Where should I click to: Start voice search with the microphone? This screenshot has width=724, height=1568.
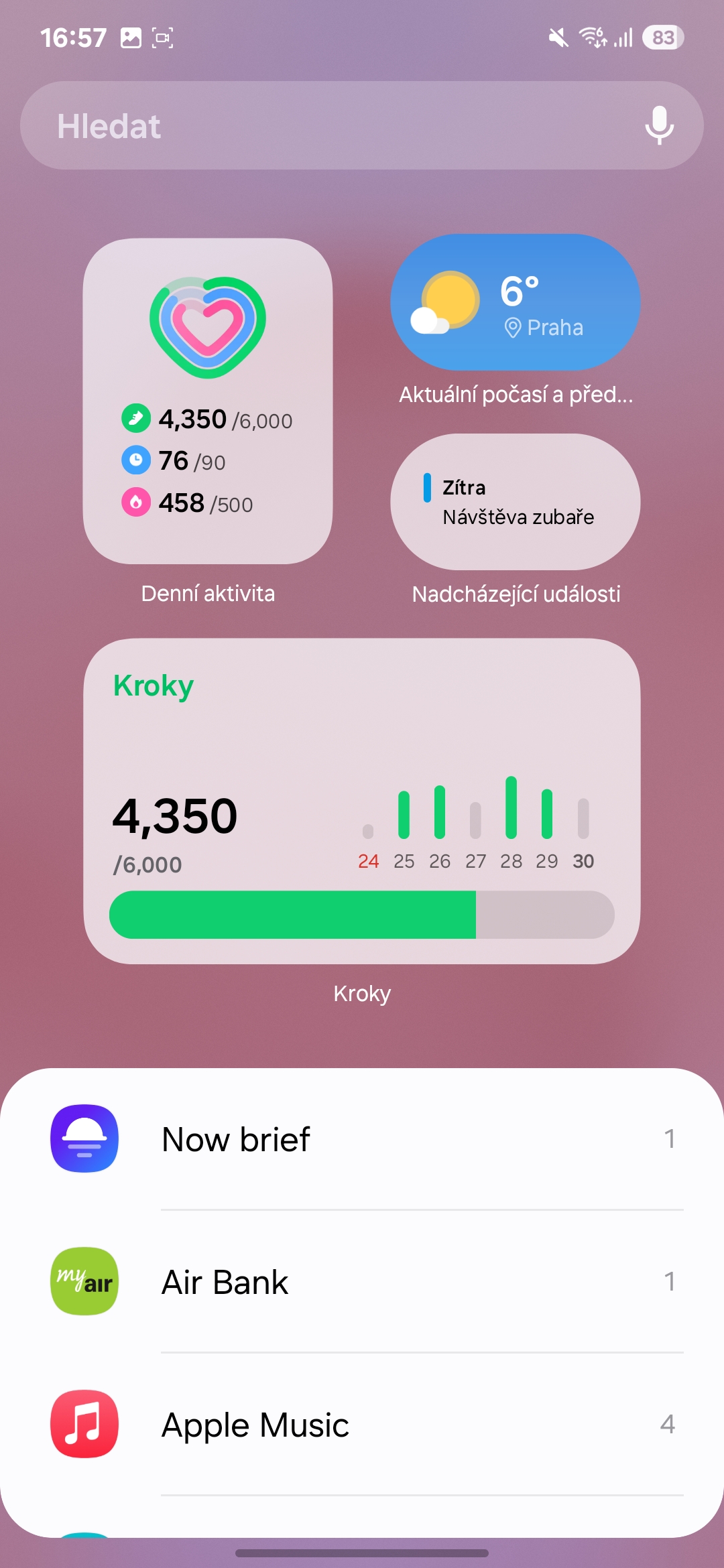tap(659, 125)
